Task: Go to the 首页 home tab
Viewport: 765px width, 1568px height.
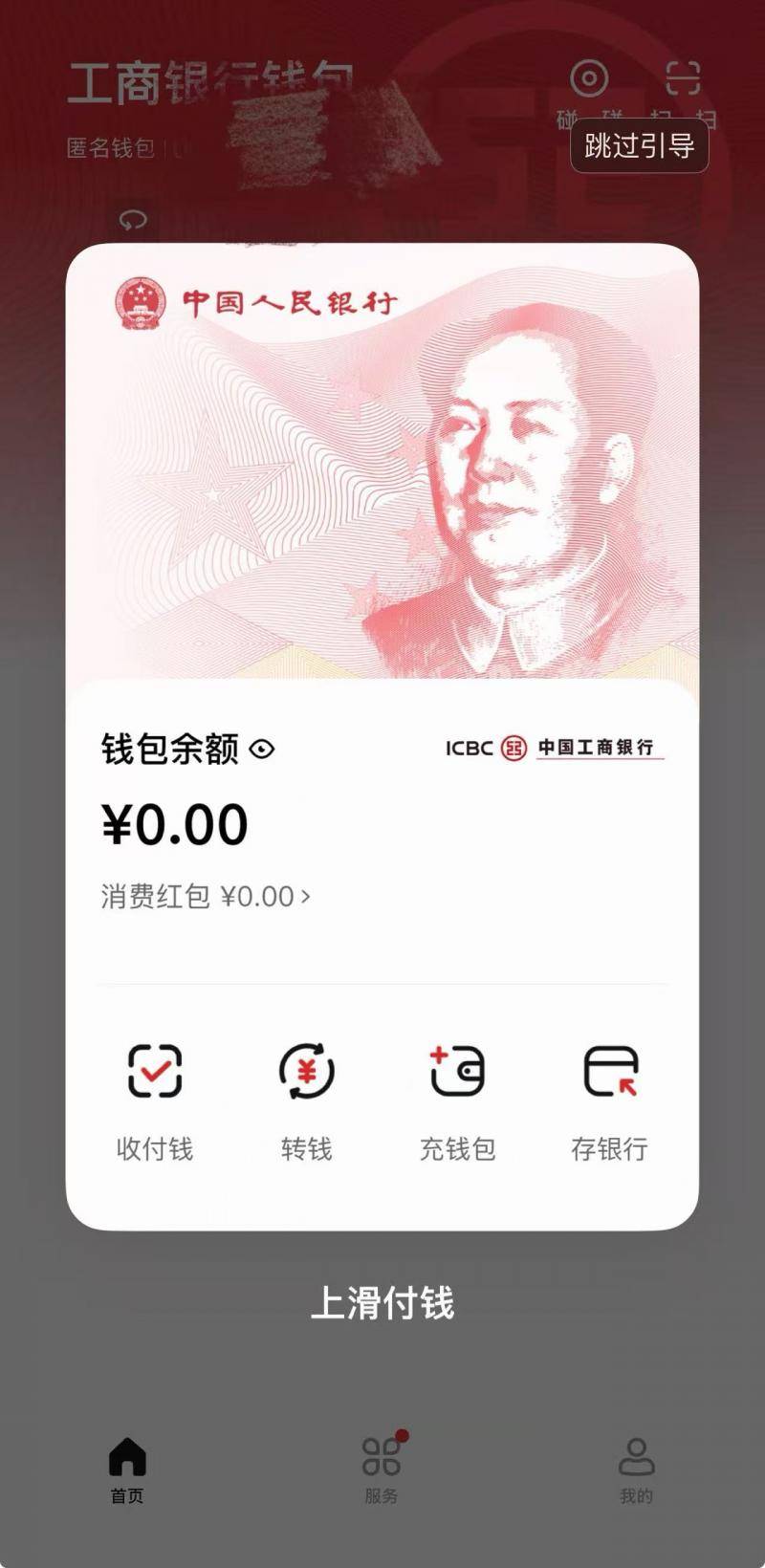Action: point(127,1470)
